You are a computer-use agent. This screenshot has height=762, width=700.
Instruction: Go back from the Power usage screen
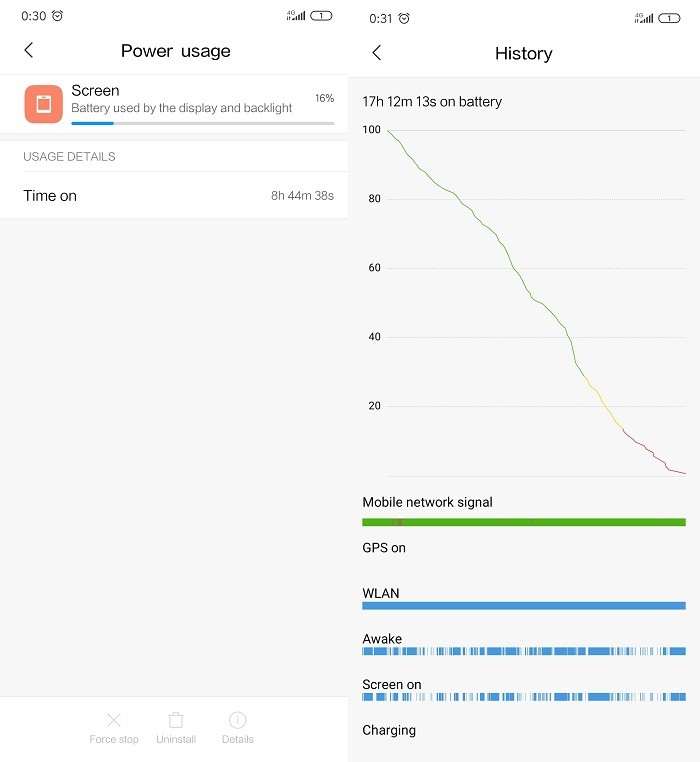point(28,50)
